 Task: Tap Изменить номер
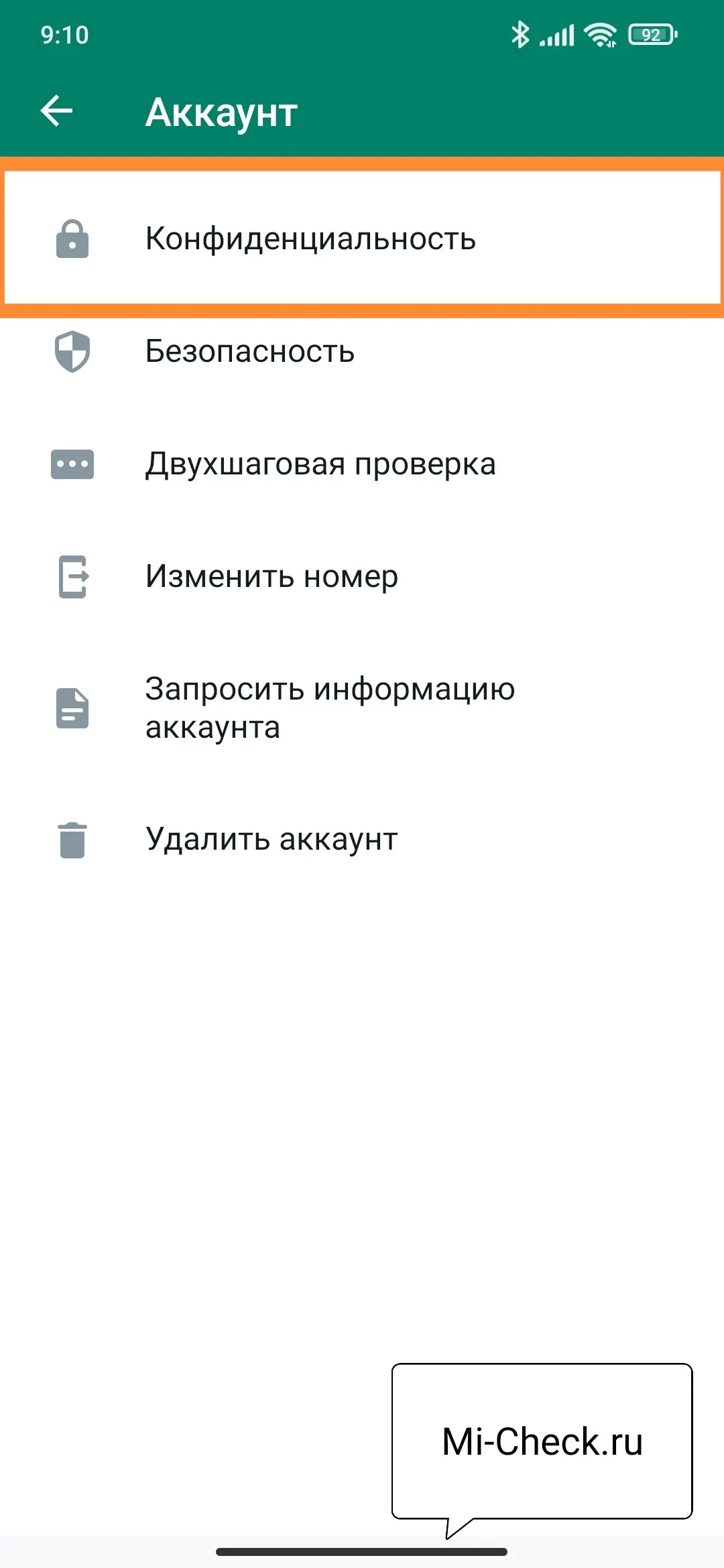coord(271,576)
